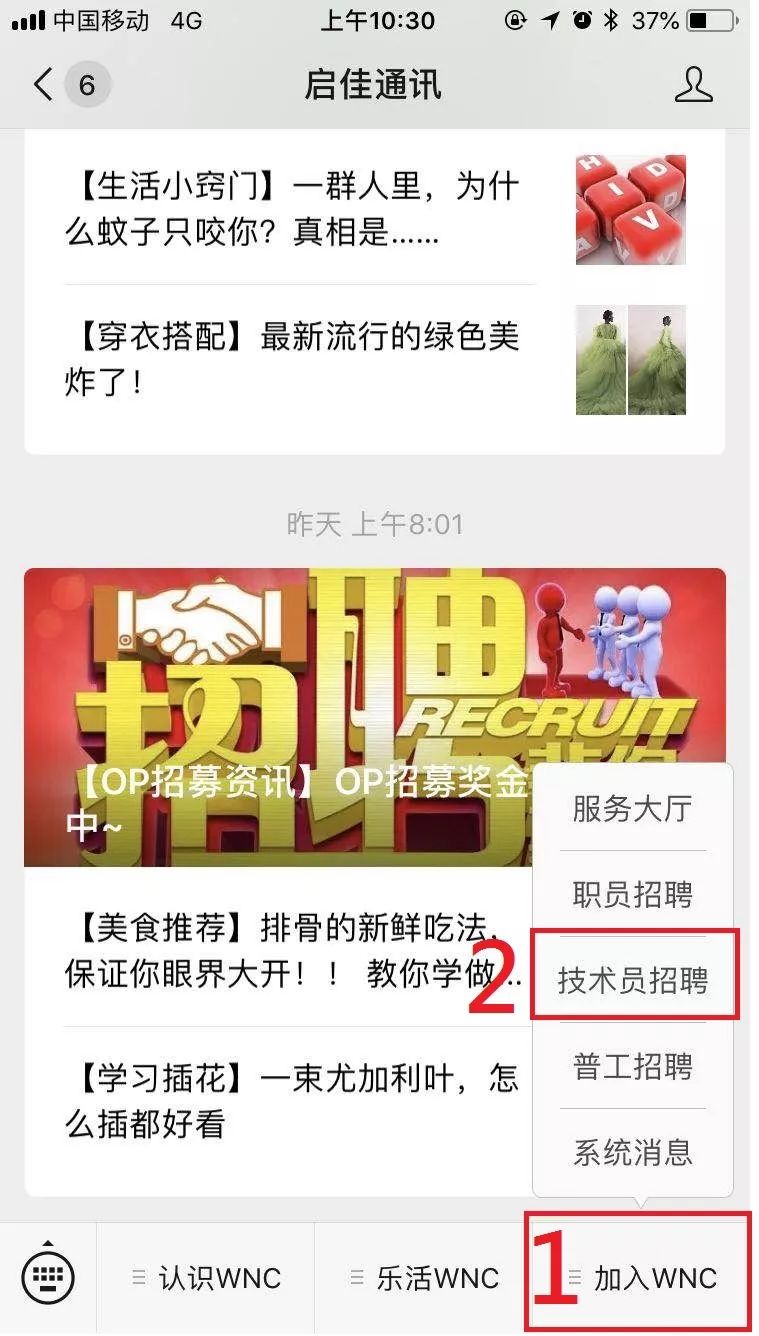Tap the 加入WNC menu button
759x1336 pixels.
pos(642,1278)
